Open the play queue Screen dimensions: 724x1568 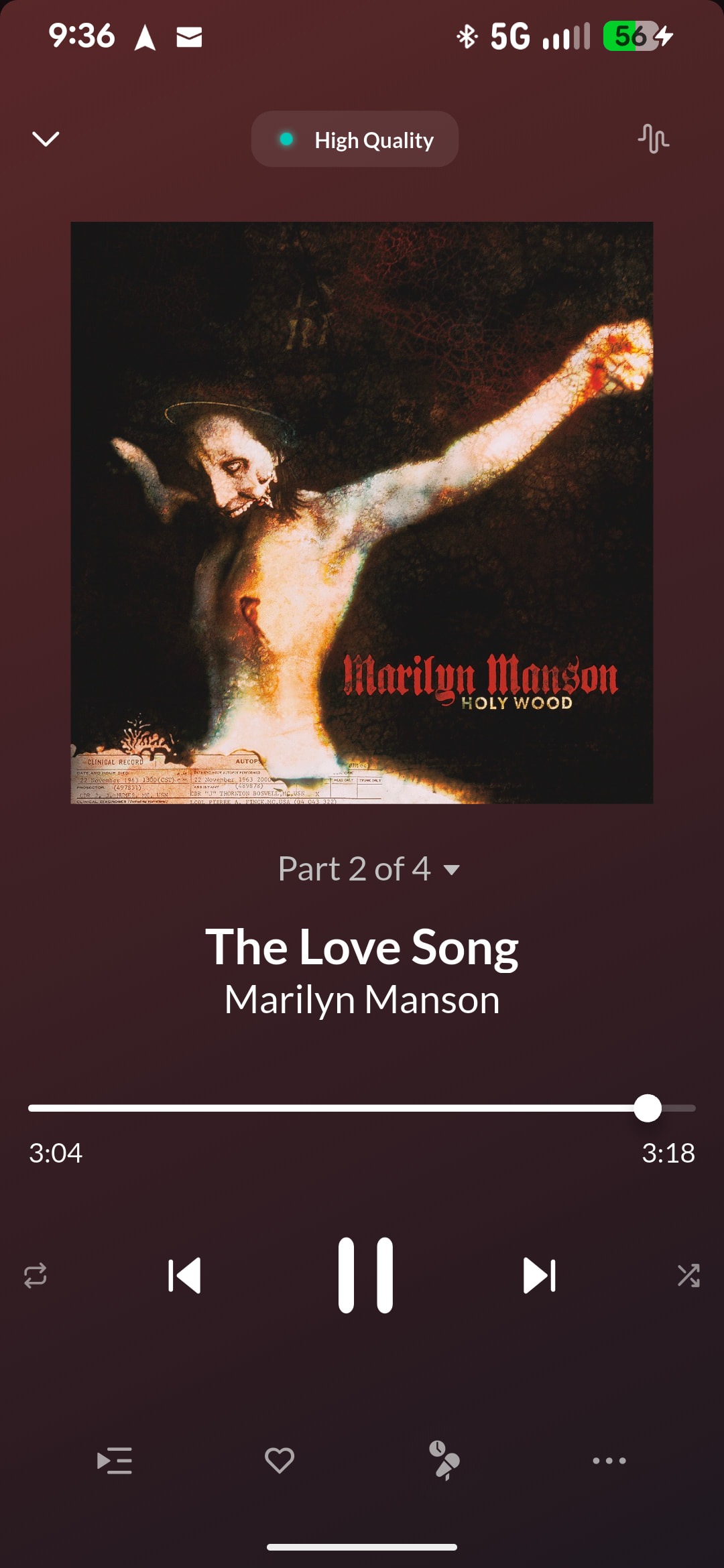[115, 1461]
